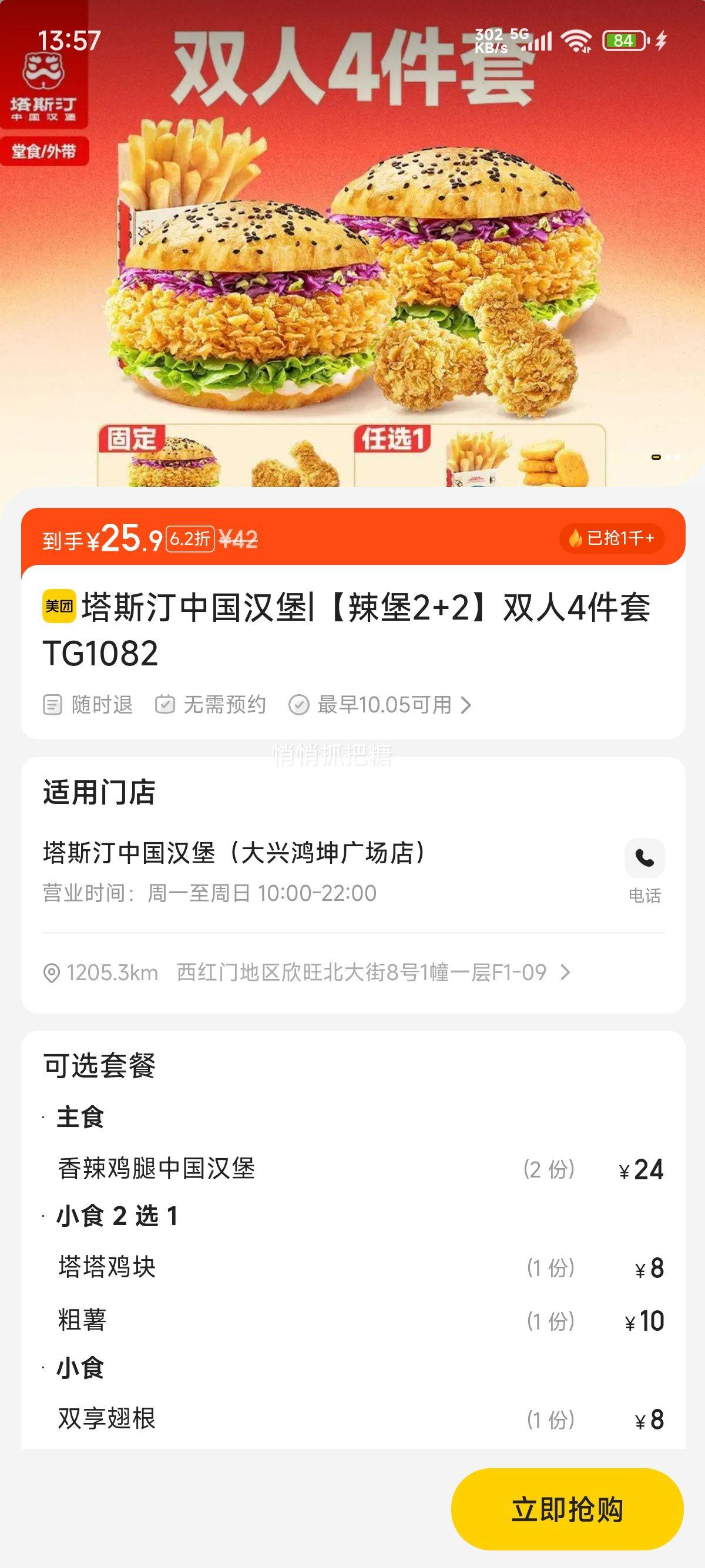View usage rules for 最早10.05可用
The width and height of the screenshot is (705, 1568).
coord(385,705)
